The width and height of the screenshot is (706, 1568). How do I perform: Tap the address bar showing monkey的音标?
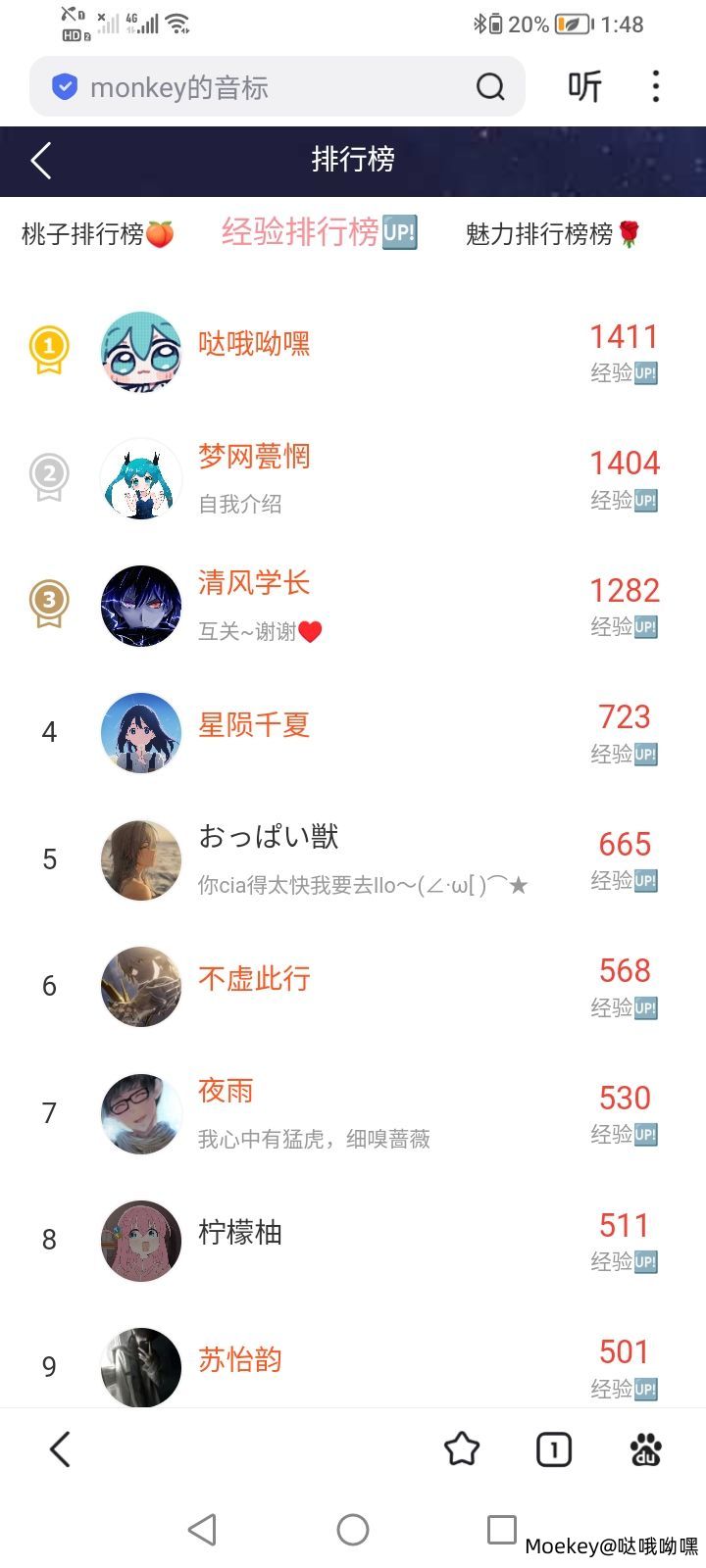coord(255,87)
